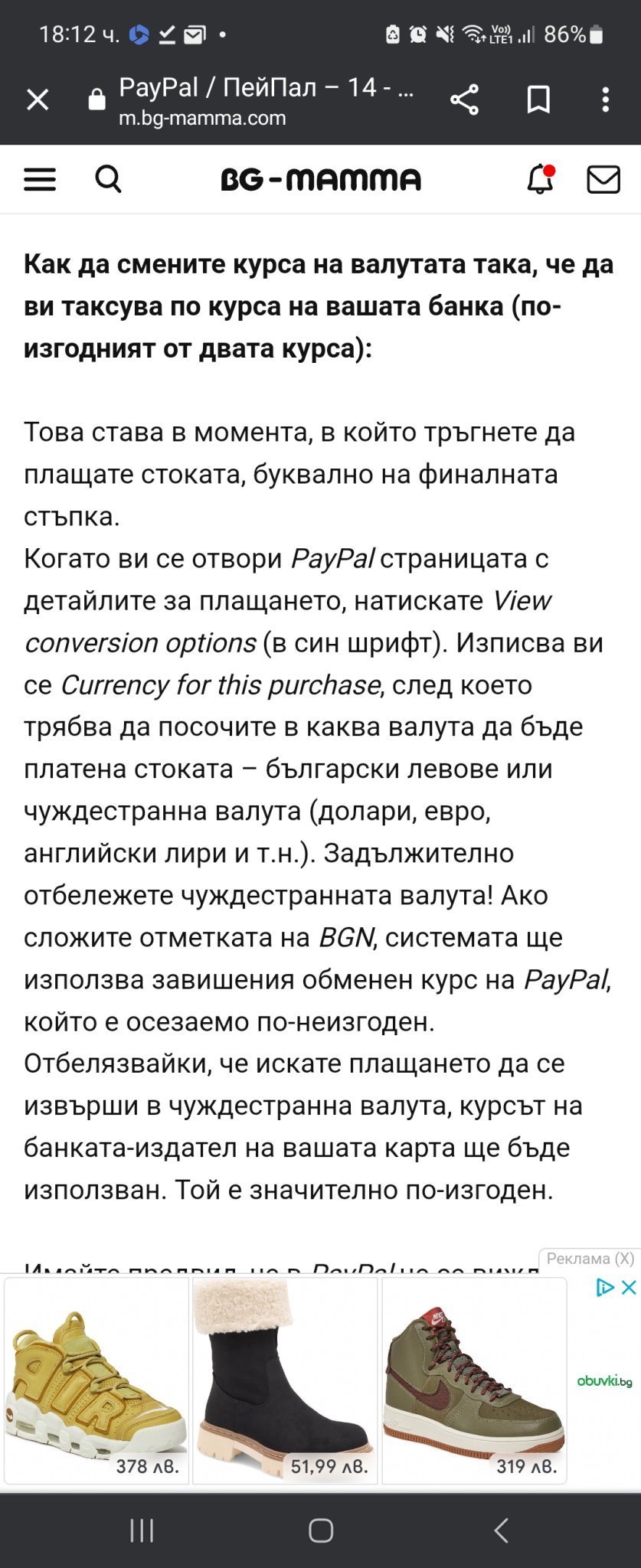The image size is (641, 1568).
Task: Open the messages envelope
Action: click(x=603, y=180)
